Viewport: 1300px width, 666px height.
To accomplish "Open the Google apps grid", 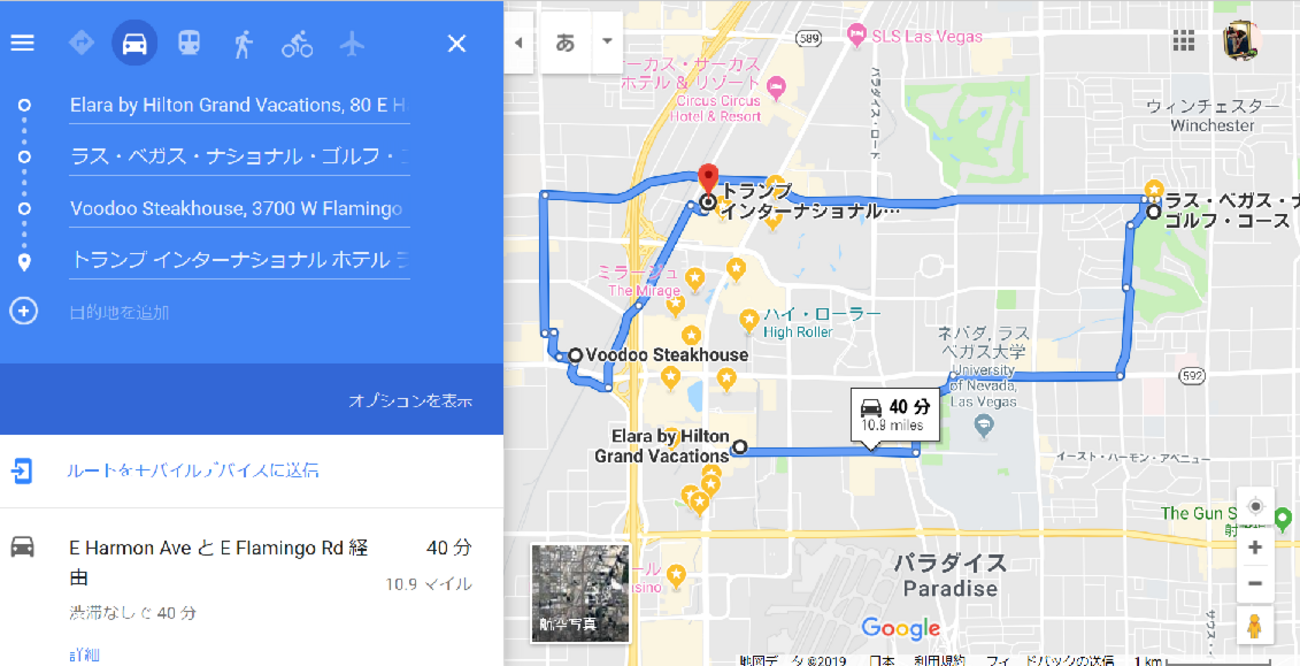I will point(1184,40).
